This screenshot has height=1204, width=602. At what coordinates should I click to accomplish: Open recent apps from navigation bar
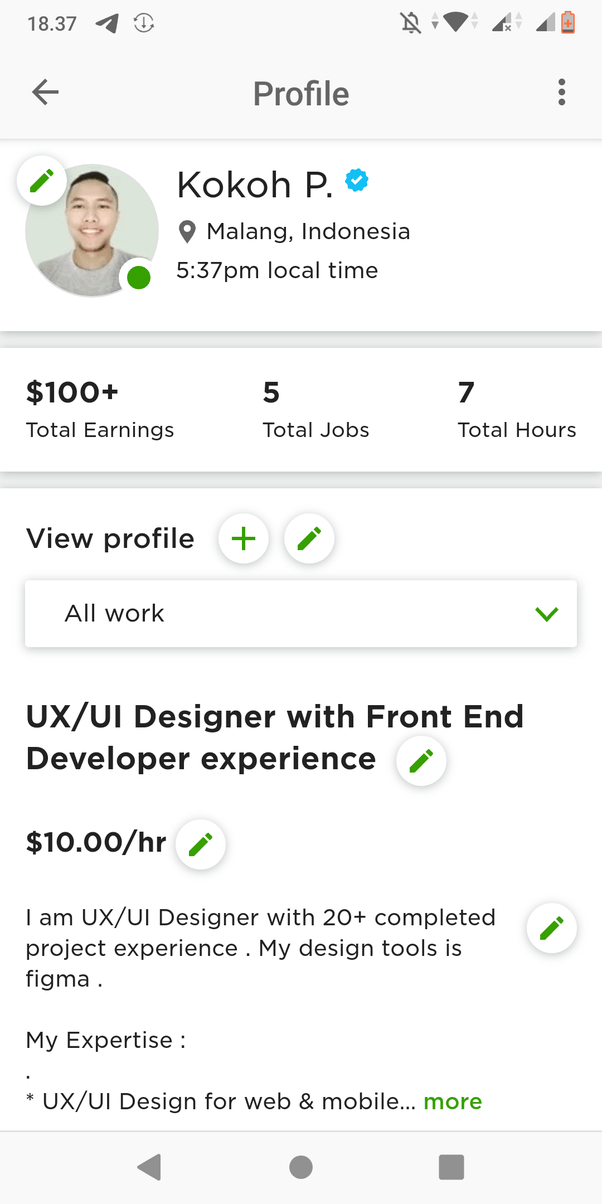click(452, 1166)
